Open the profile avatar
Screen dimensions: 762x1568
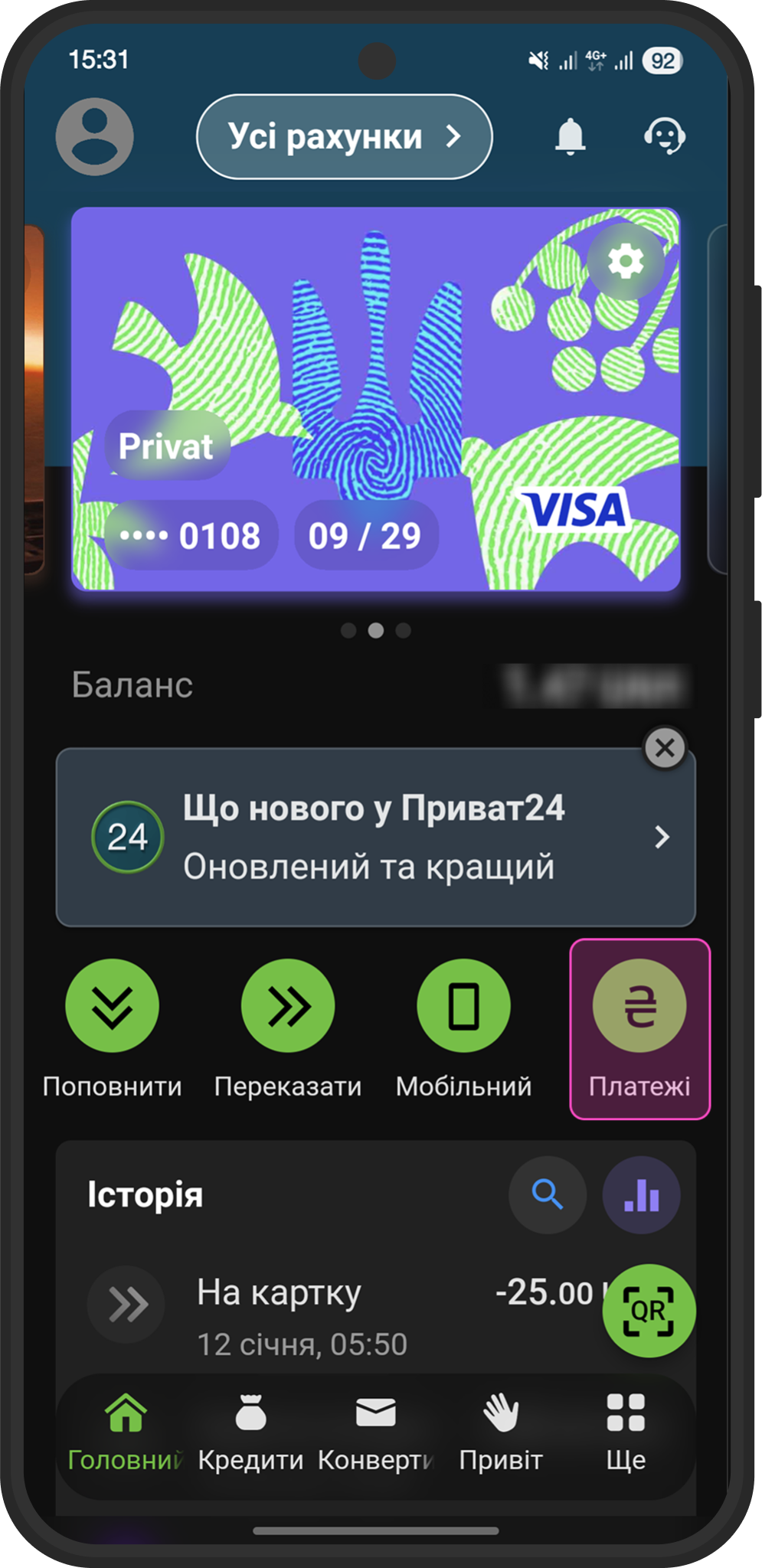coord(95,137)
